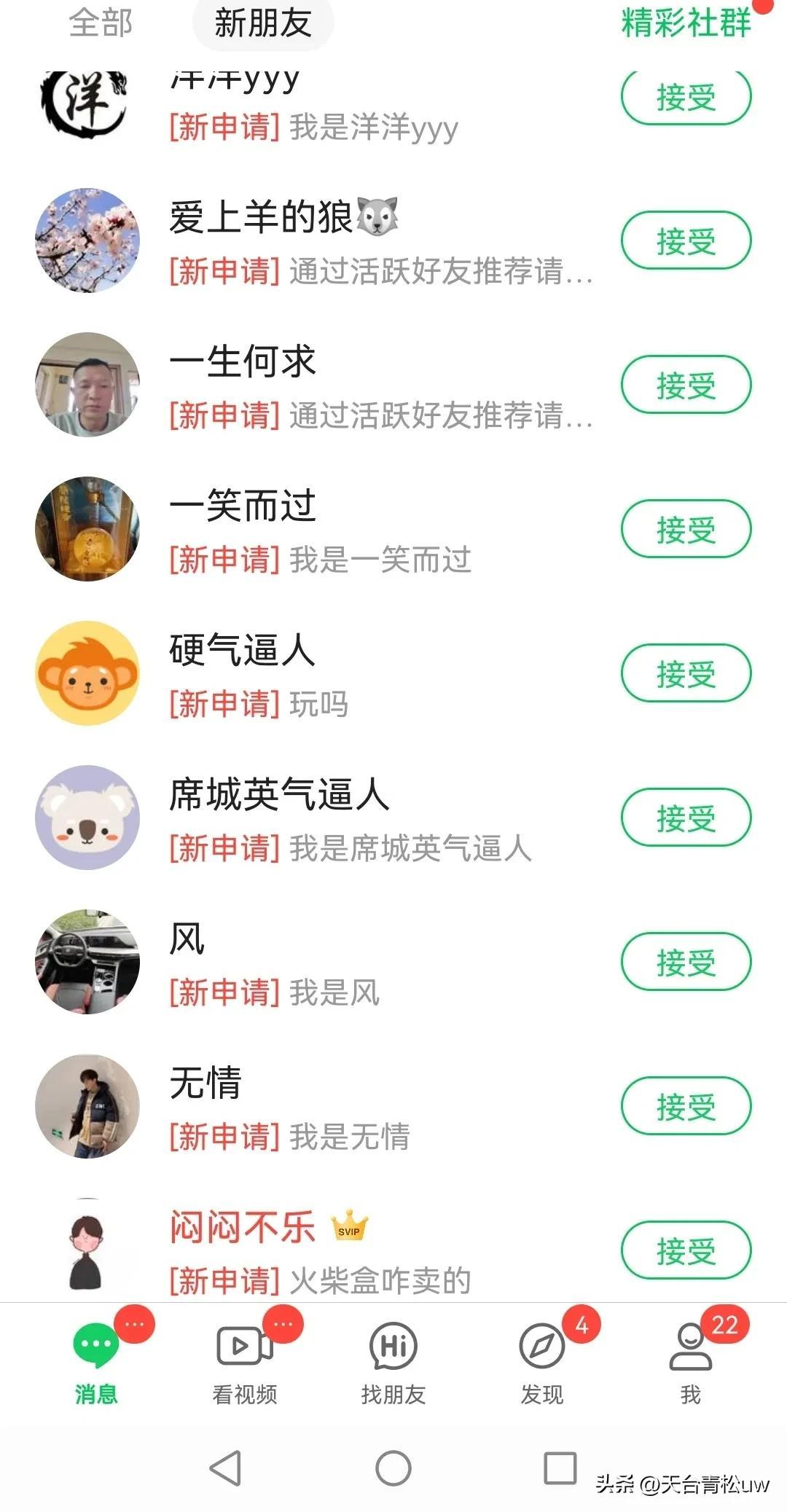Open 精彩社群 link

685,23
